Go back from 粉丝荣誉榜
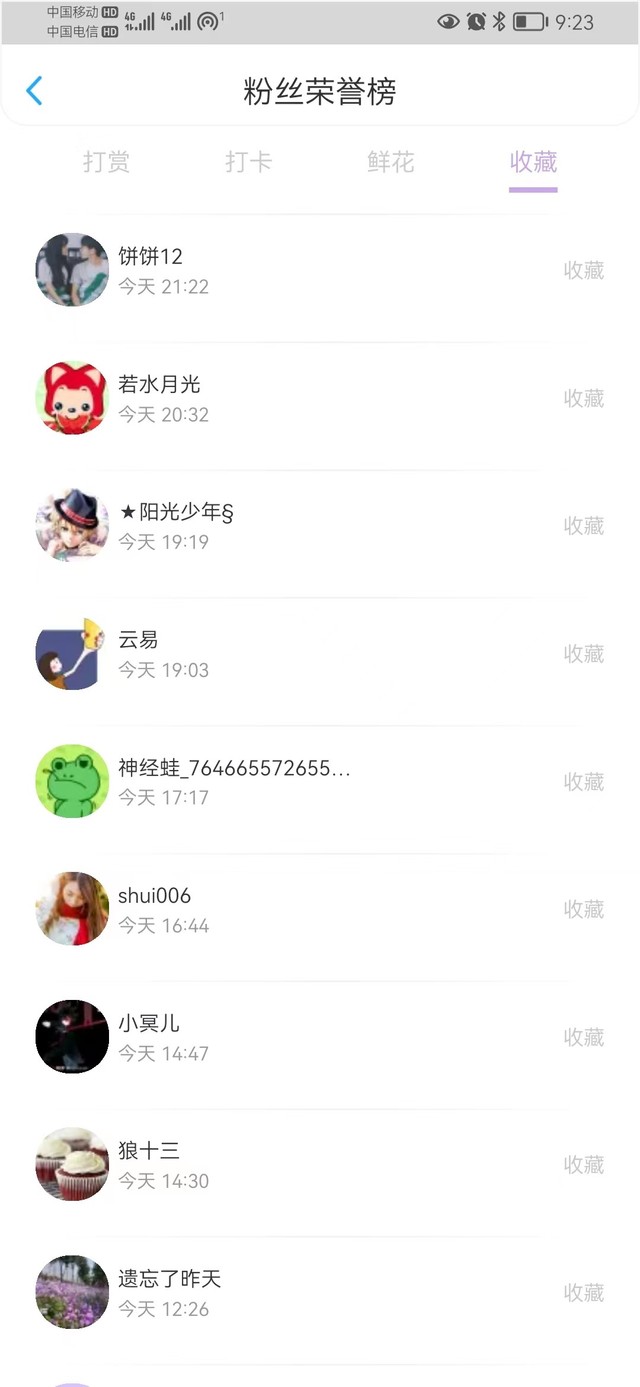Screen dimensions: 640x1387 [x=34, y=91]
